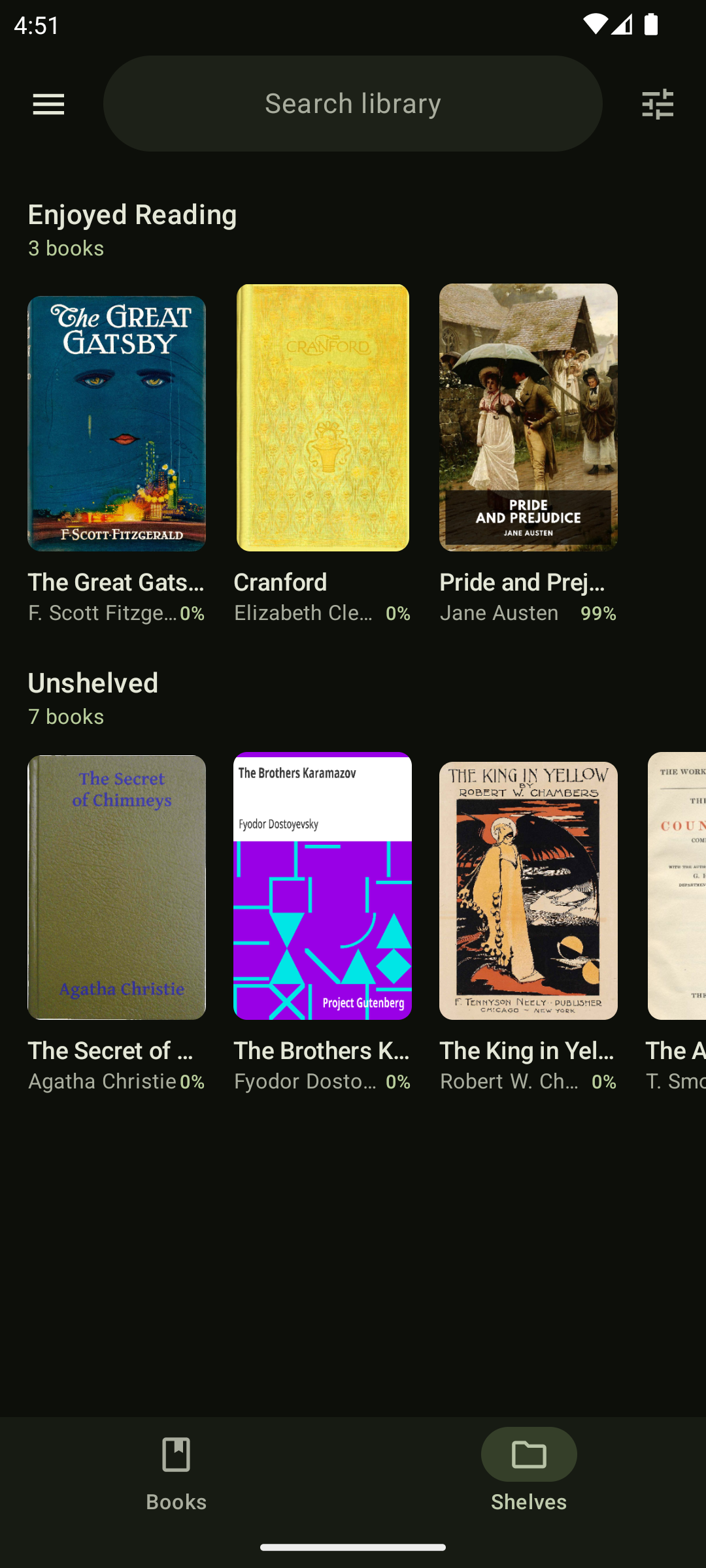The width and height of the screenshot is (706, 1568).
Task: Open the navigation drawer menu
Action: click(48, 104)
